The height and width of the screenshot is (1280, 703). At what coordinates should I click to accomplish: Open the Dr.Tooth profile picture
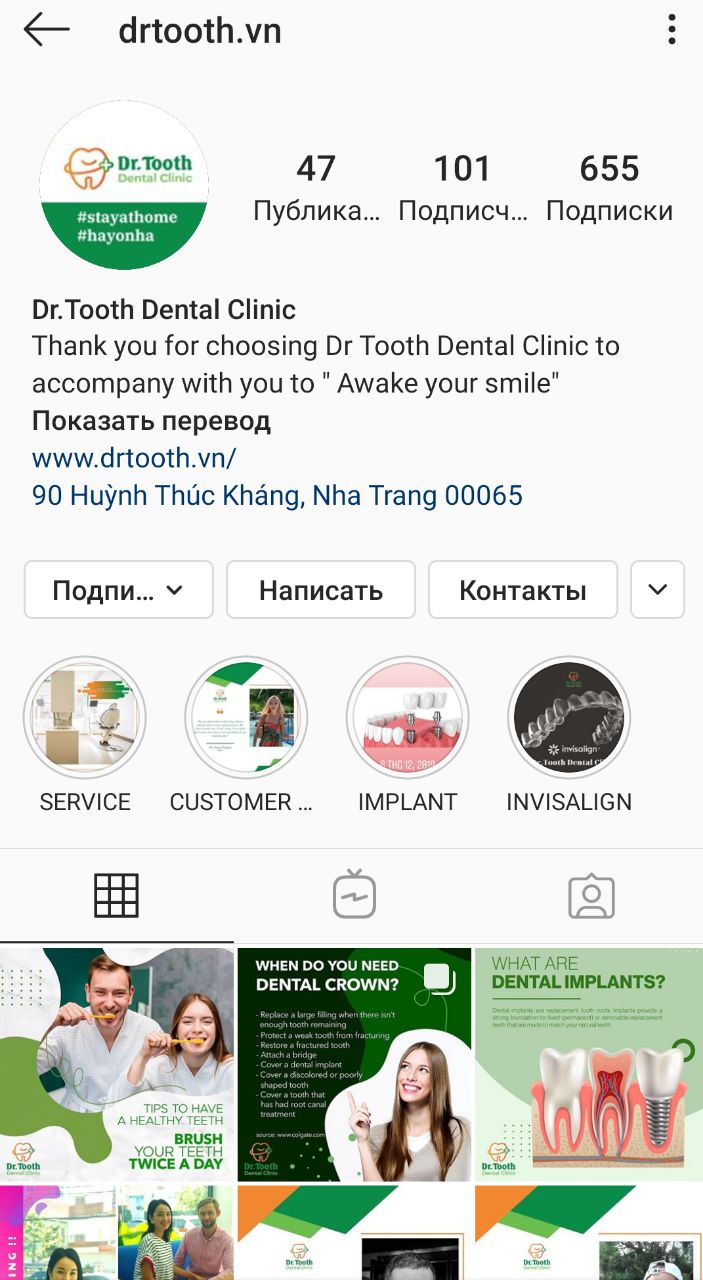click(124, 185)
